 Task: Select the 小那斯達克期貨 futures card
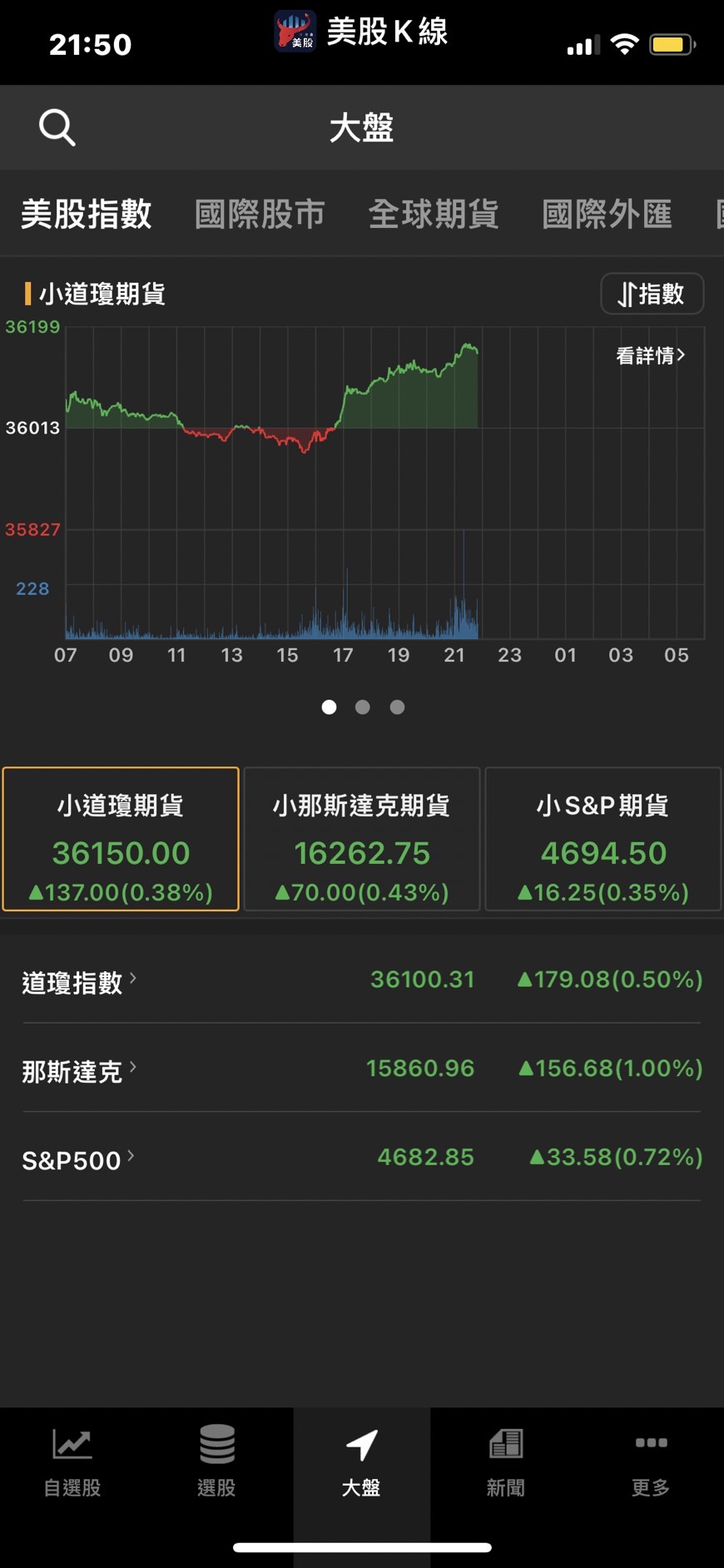(x=361, y=839)
